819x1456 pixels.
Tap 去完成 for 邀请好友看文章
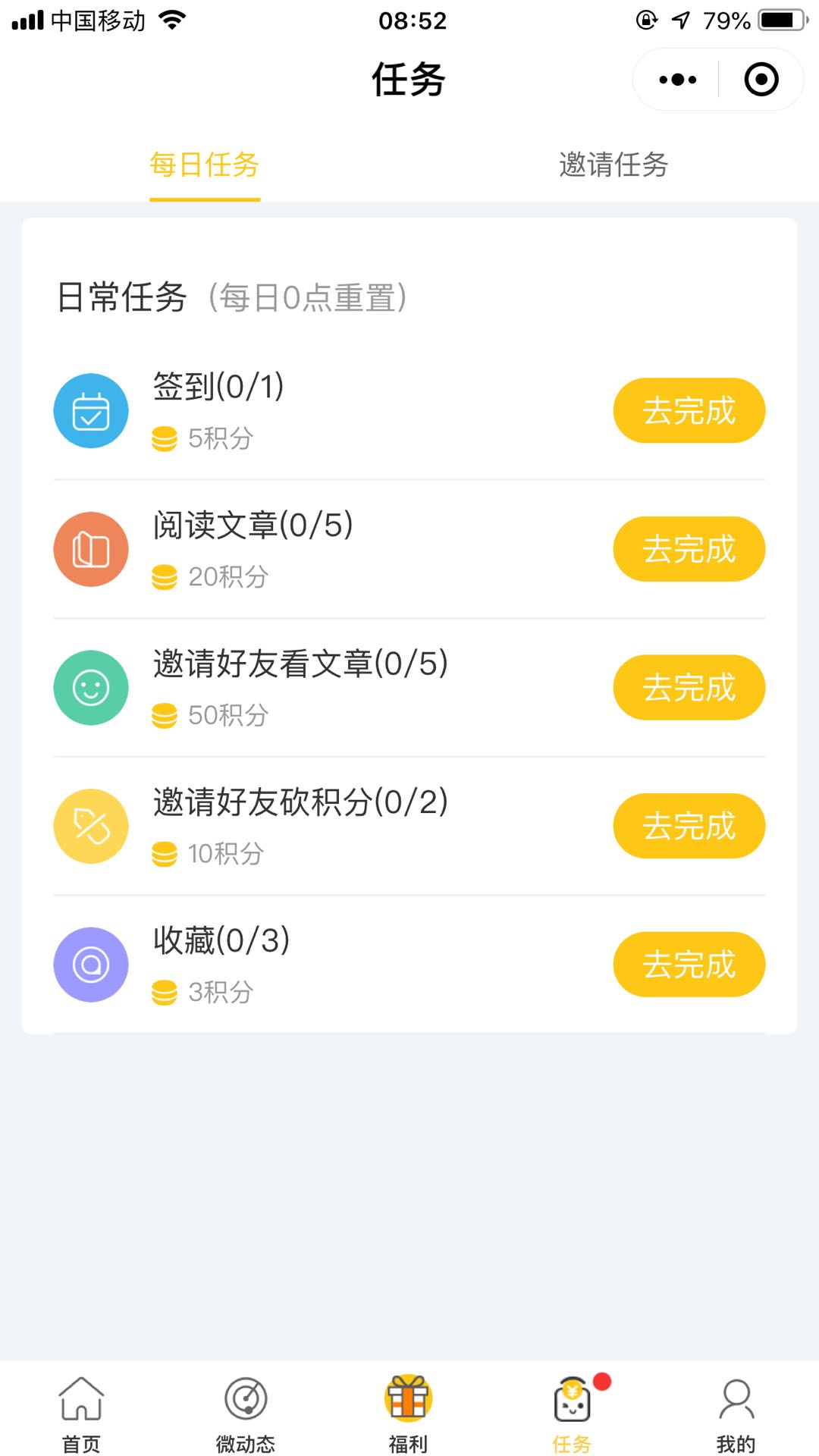(x=689, y=687)
